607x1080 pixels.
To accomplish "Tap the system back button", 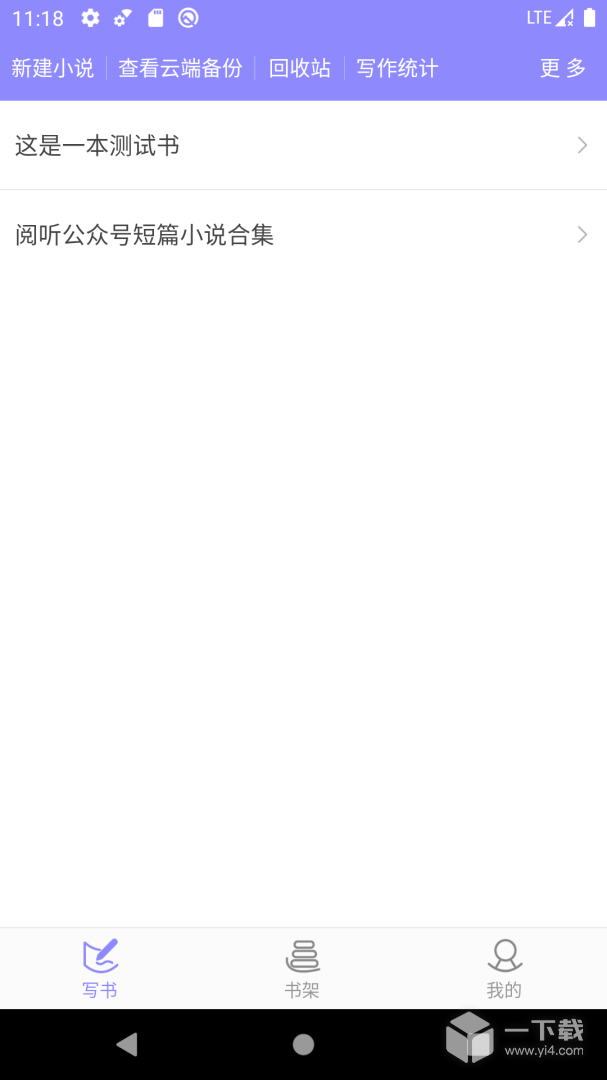I will pos(126,1045).
